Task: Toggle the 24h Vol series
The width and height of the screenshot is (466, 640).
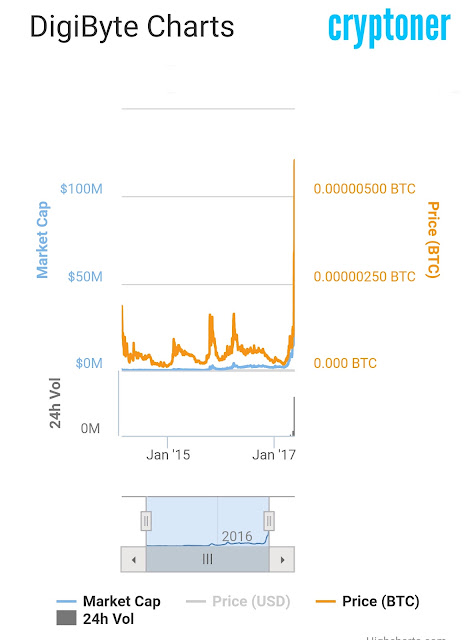Action: tap(95, 619)
